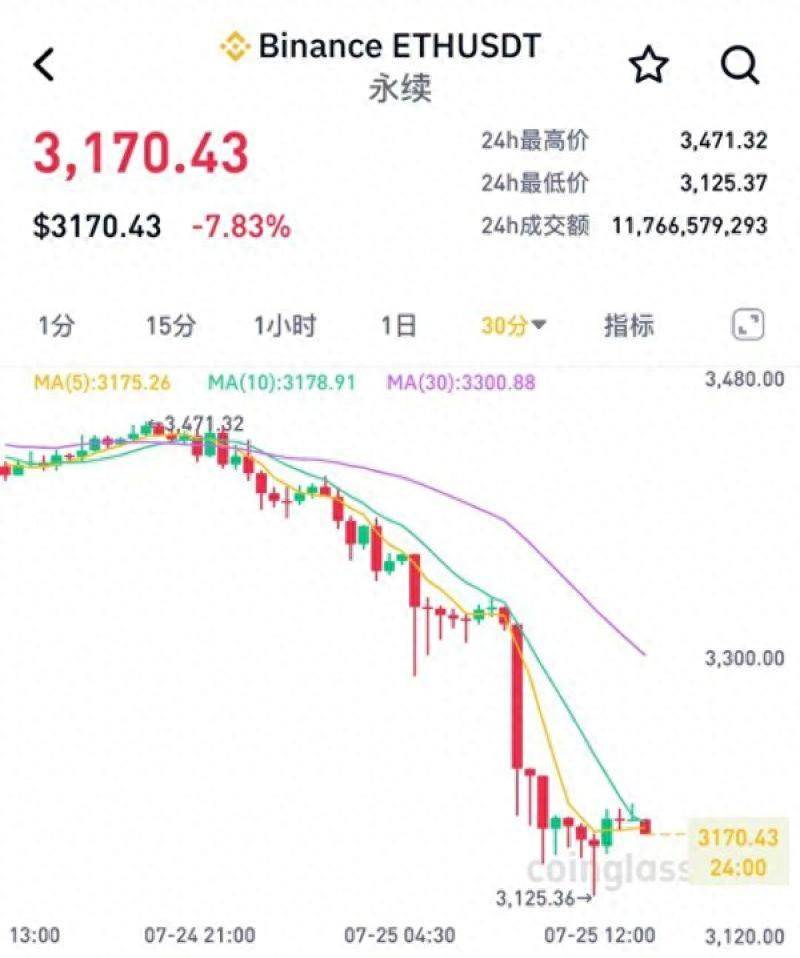Switch to the 1日 timeframe tab

(x=397, y=325)
